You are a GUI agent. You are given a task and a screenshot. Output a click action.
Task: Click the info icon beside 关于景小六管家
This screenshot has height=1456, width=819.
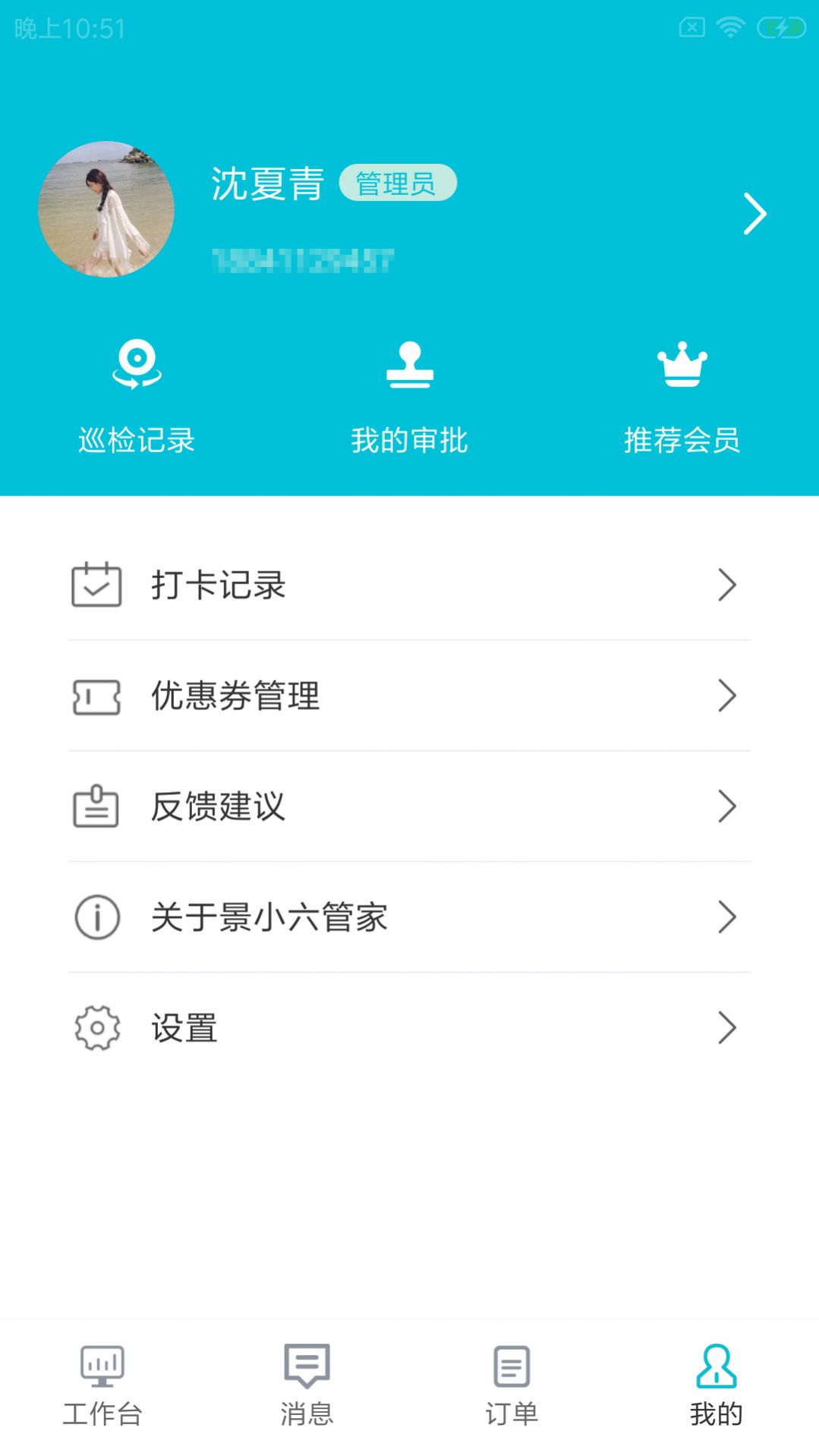95,917
